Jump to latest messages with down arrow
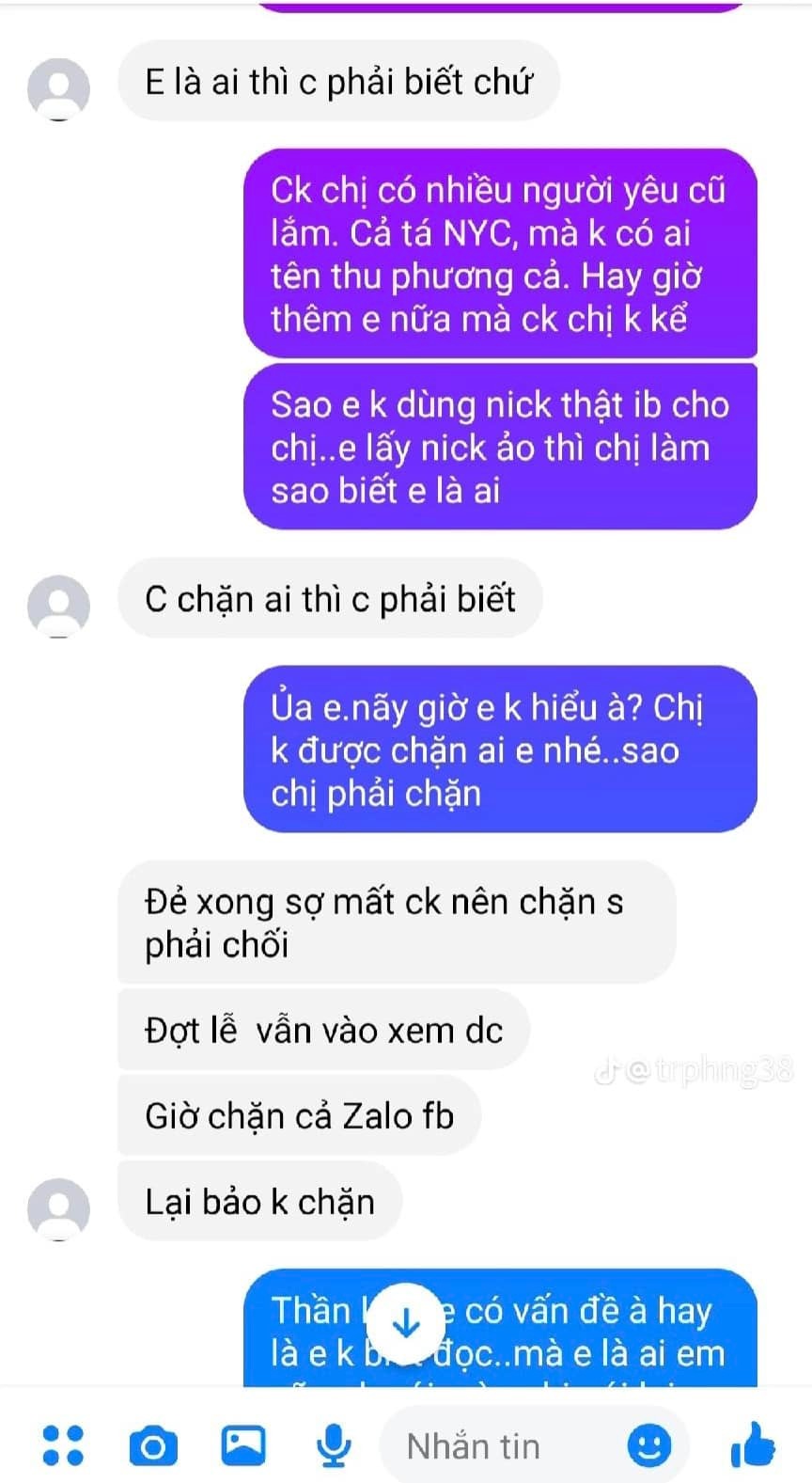 (x=405, y=1324)
